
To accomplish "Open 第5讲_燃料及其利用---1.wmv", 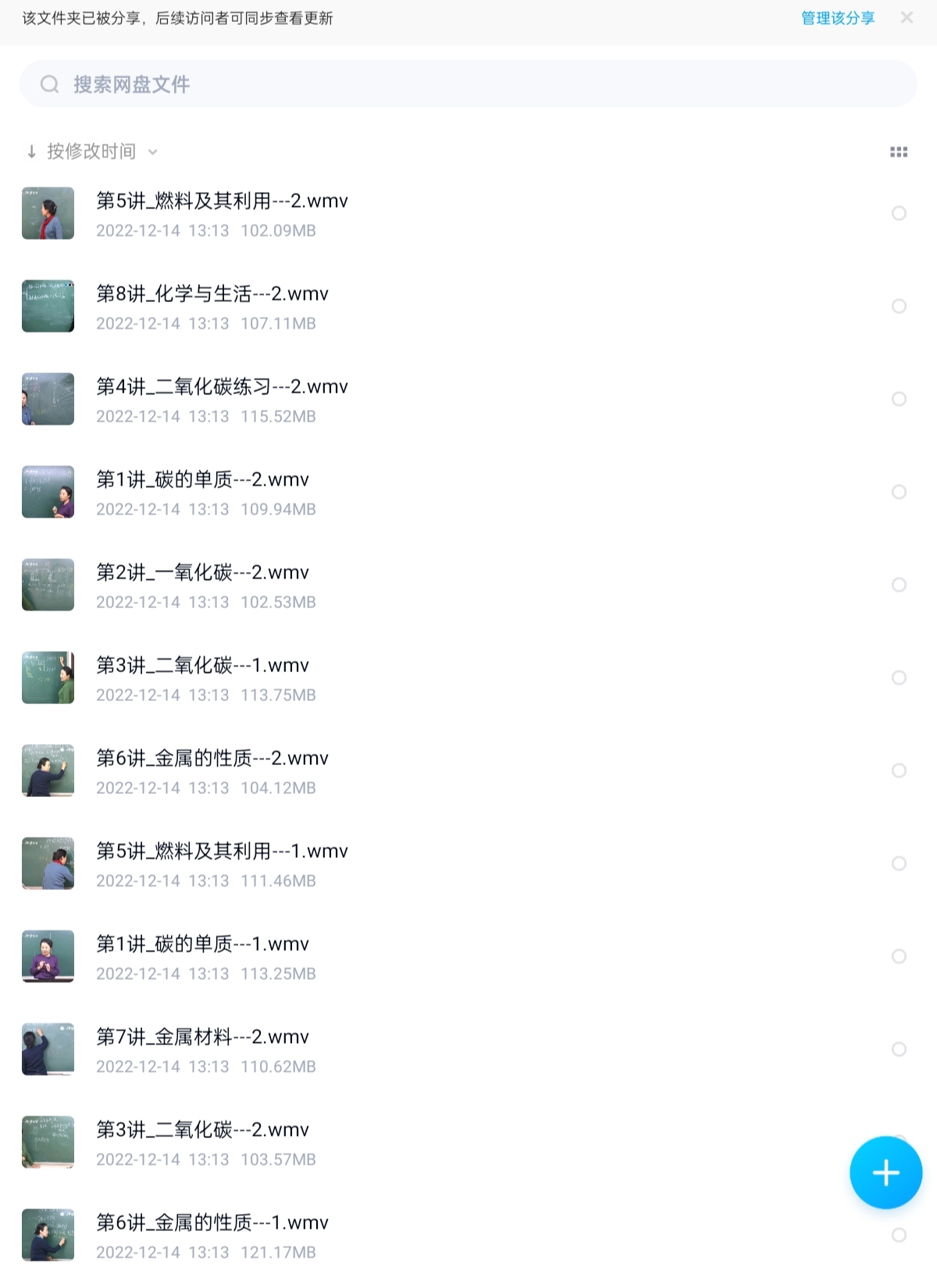I will [222, 852].
